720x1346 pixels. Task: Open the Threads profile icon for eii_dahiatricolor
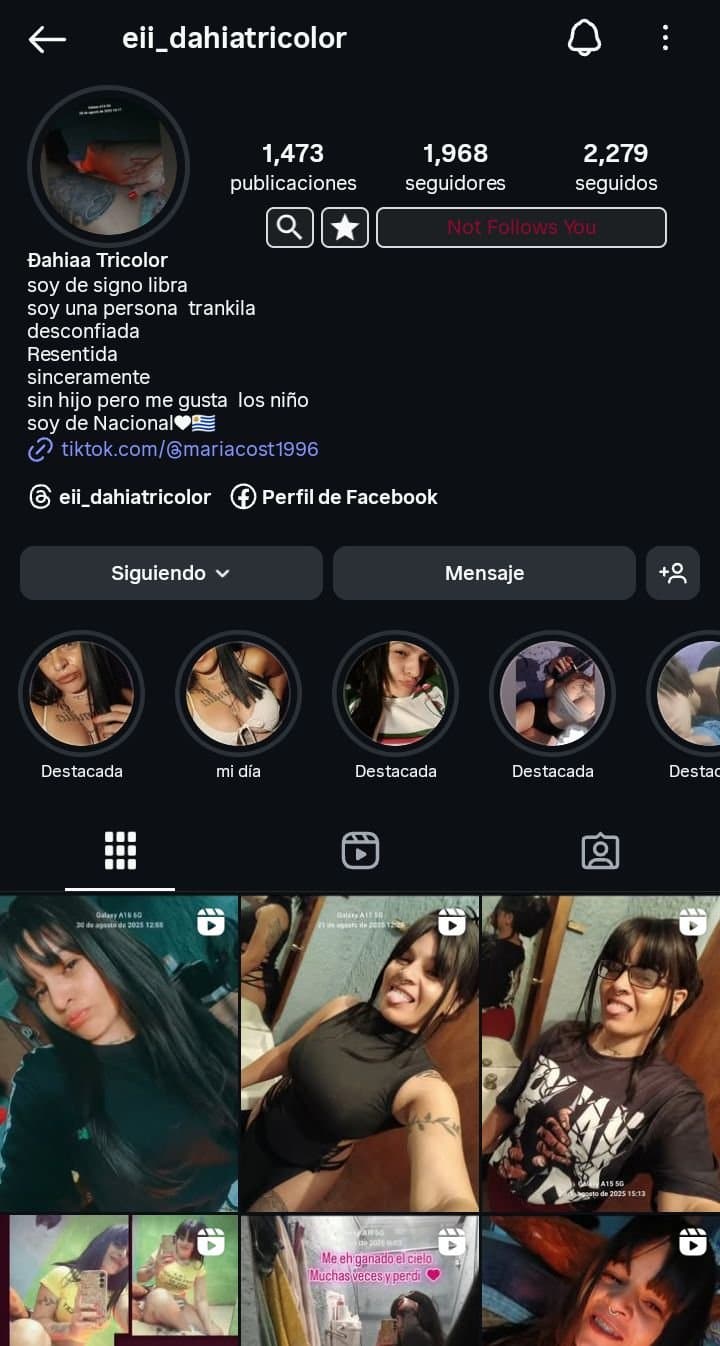pos(33,496)
